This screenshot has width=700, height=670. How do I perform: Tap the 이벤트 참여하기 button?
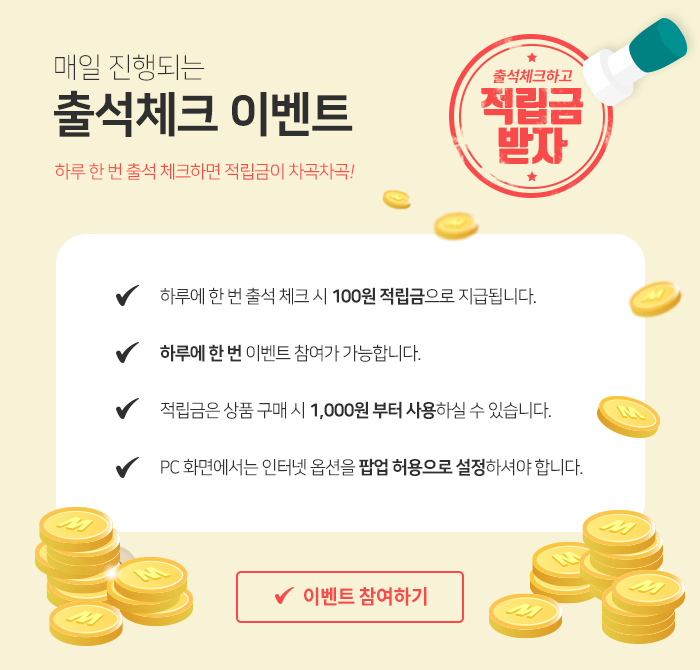click(x=350, y=597)
